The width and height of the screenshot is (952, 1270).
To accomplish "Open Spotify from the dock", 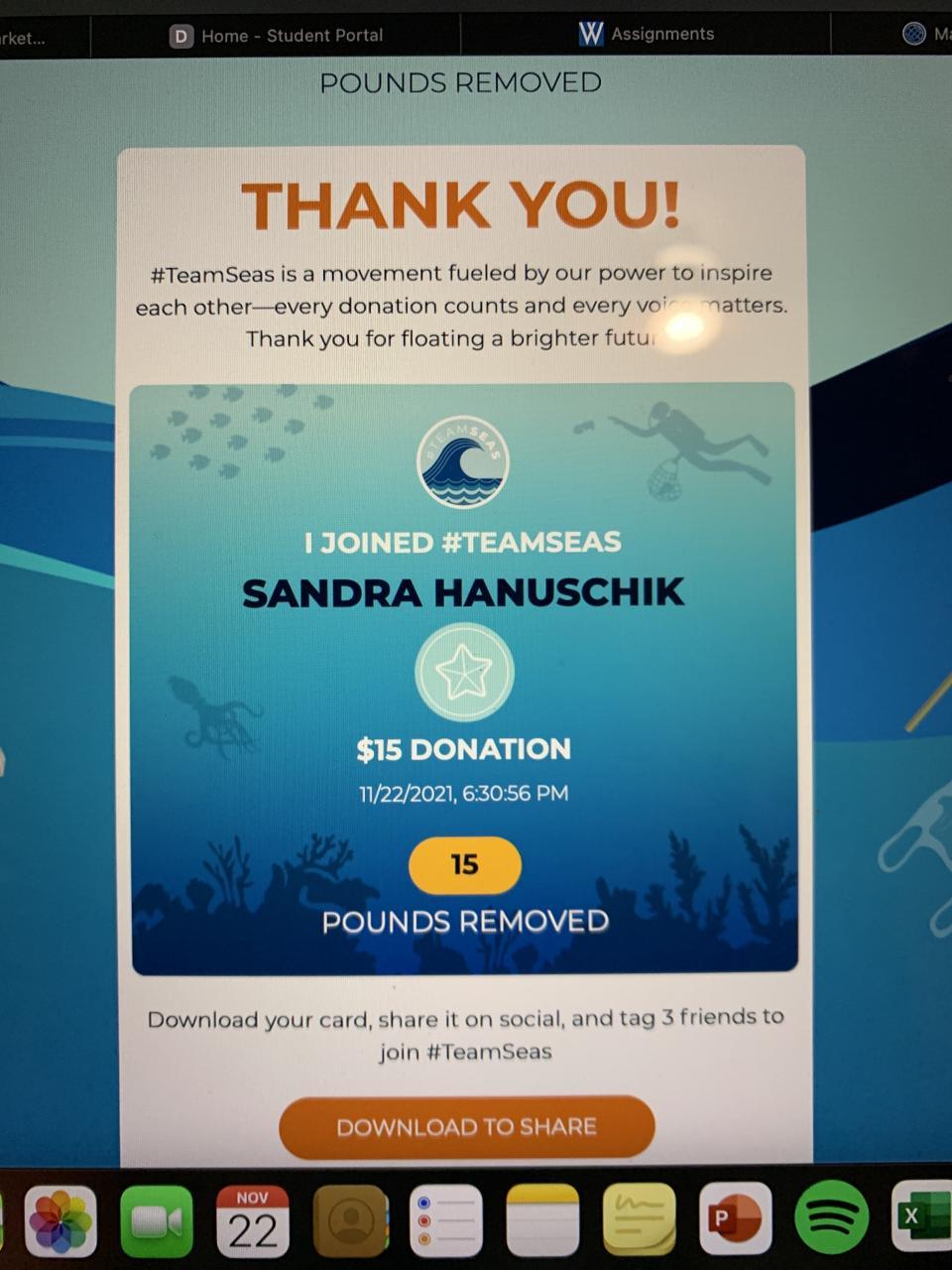I will click(x=831, y=1218).
